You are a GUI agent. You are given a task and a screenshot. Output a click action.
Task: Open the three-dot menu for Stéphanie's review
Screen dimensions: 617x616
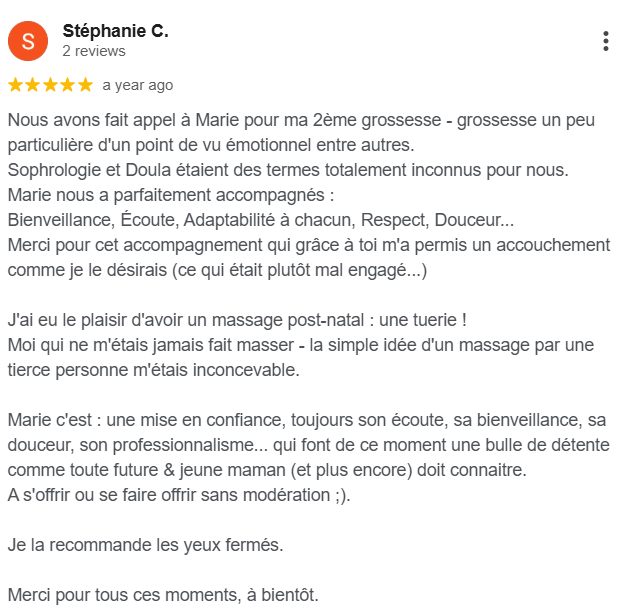[x=606, y=41]
